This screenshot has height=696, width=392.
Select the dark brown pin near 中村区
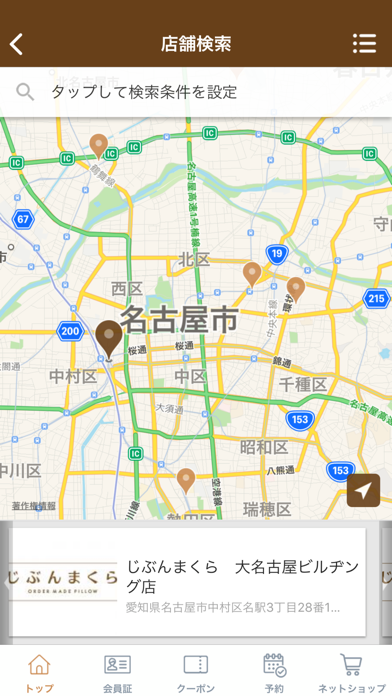coord(109,339)
